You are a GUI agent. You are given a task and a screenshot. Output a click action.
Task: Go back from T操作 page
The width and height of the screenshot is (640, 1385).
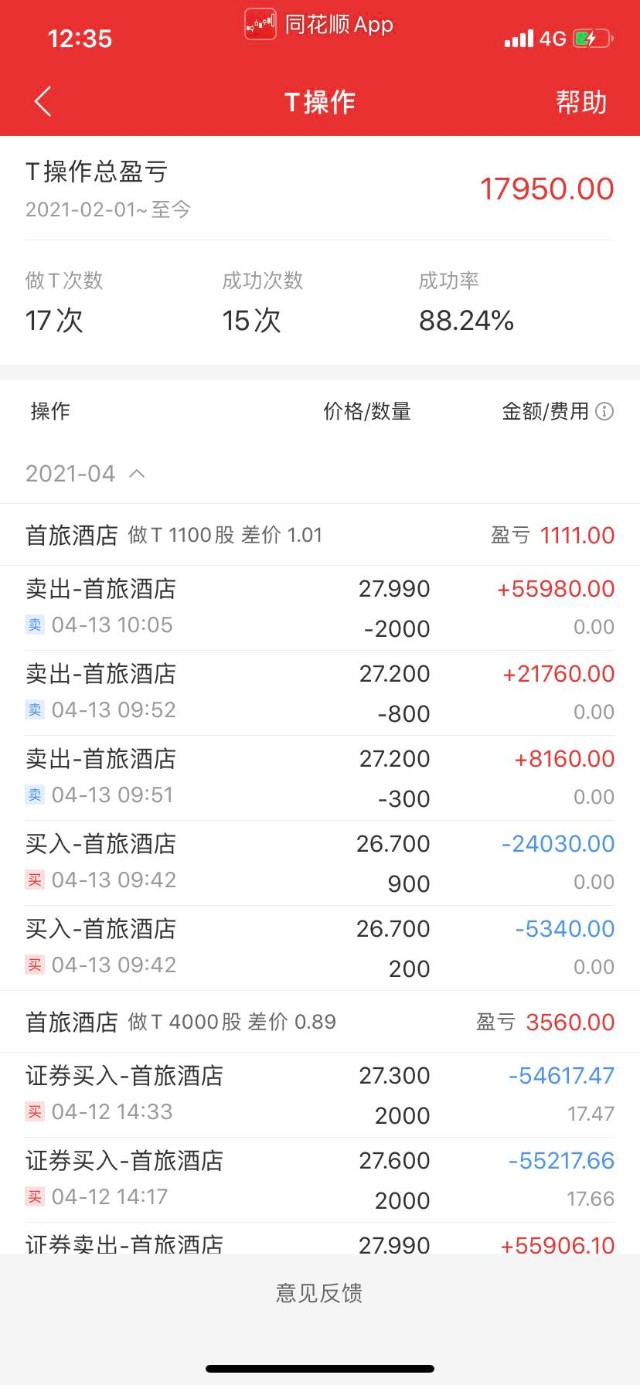pos(42,102)
